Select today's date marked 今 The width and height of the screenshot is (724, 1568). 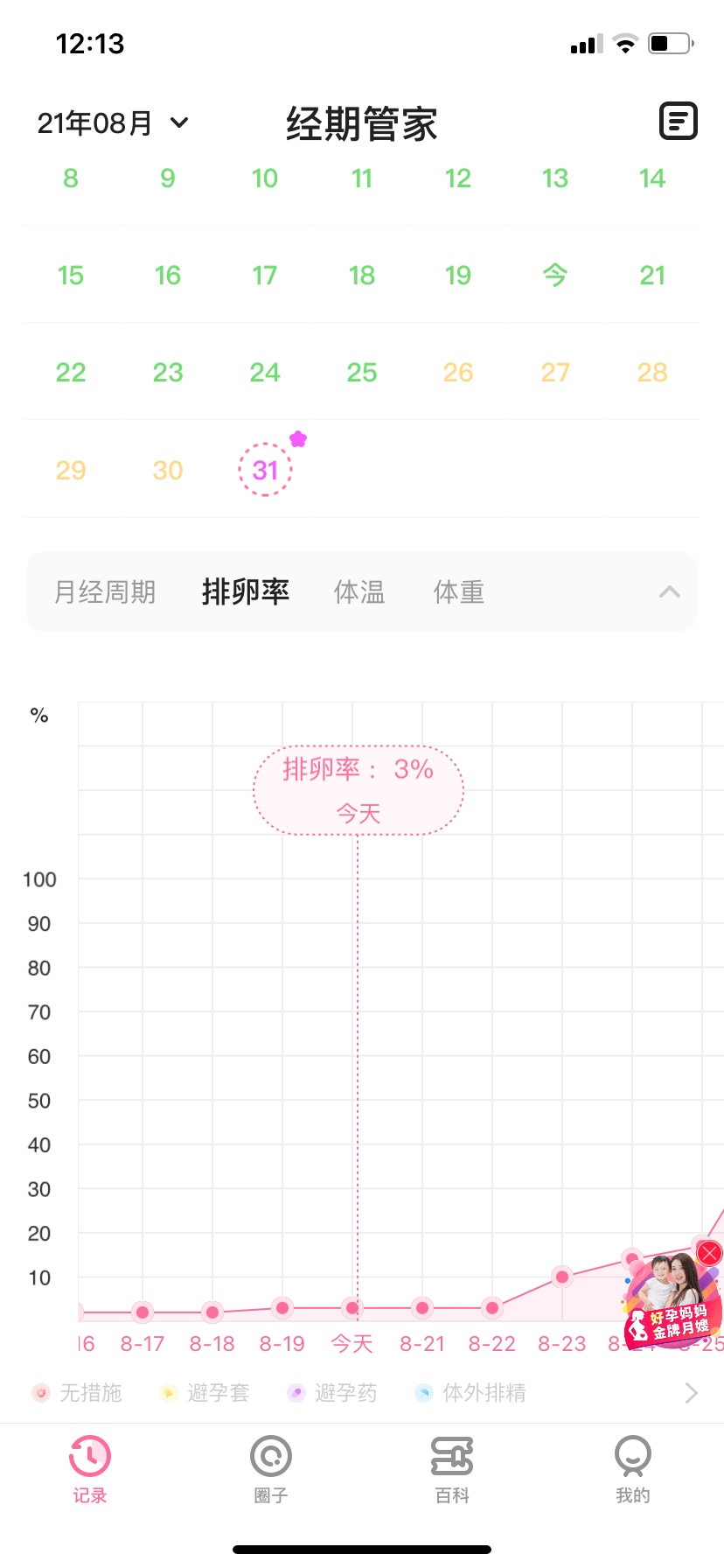coord(555,275)
